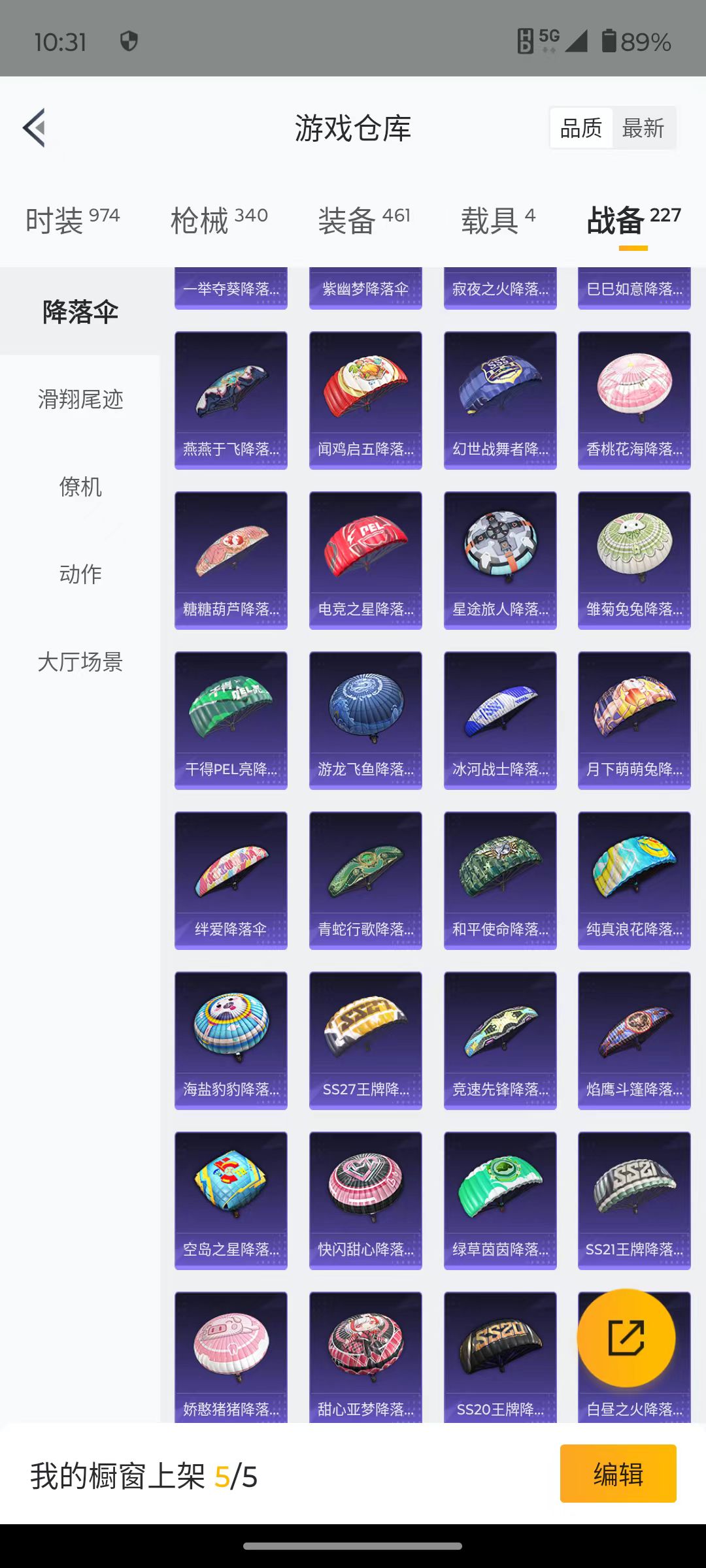706x1568 pixels.
Task: Sort the warehouse by 品质
Action: click(581, 127)
